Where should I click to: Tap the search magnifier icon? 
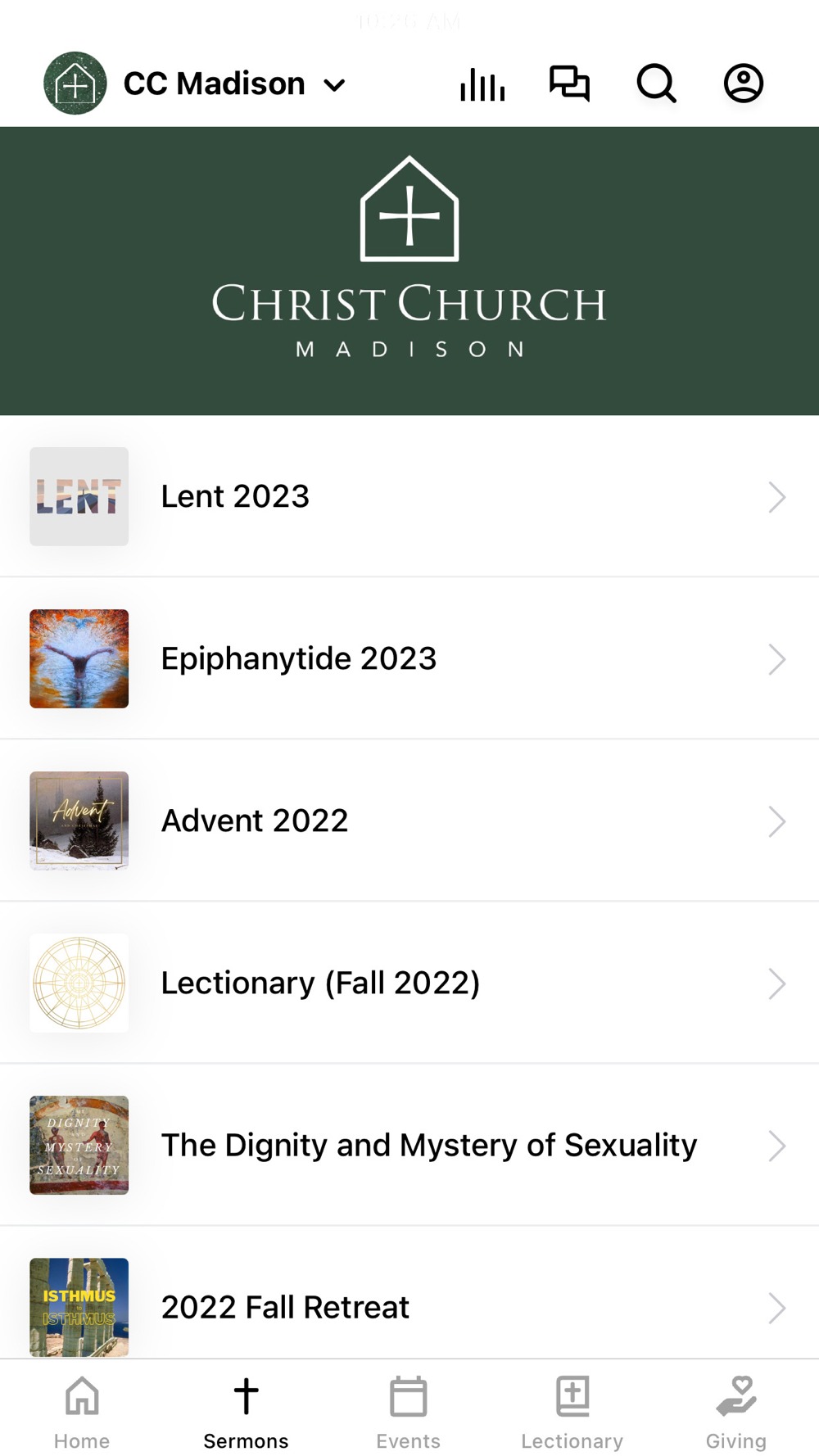[x=656, y=84]
